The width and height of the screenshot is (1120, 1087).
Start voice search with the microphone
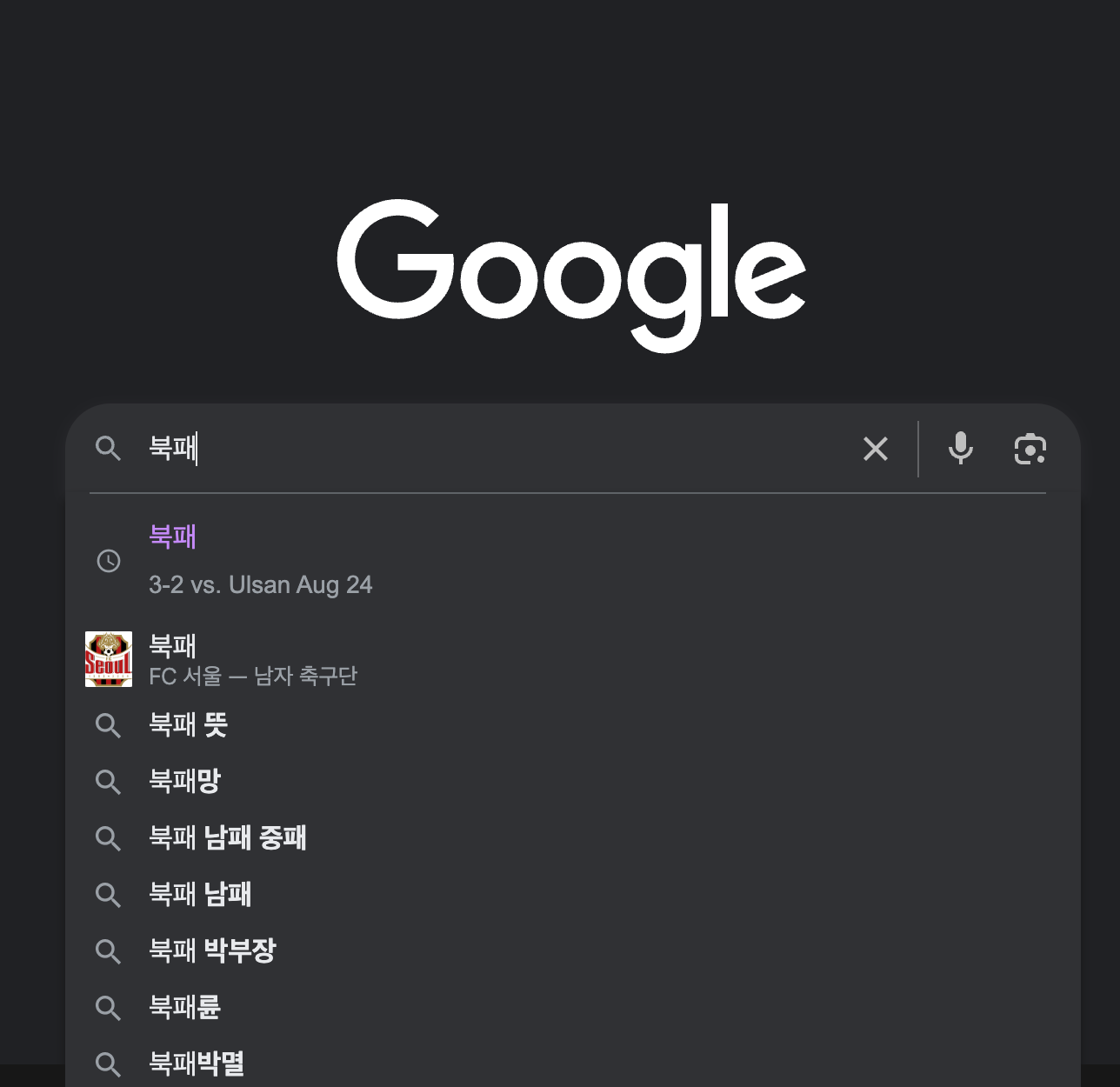[960, 449]
